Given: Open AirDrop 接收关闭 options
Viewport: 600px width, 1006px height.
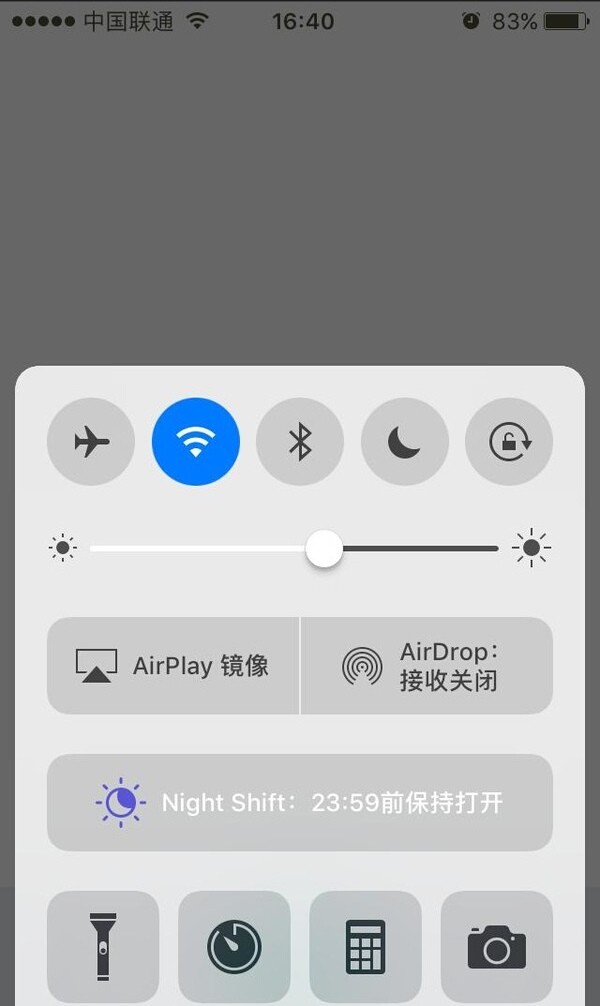Looking at the screenshot, I should tap(427, 665).
